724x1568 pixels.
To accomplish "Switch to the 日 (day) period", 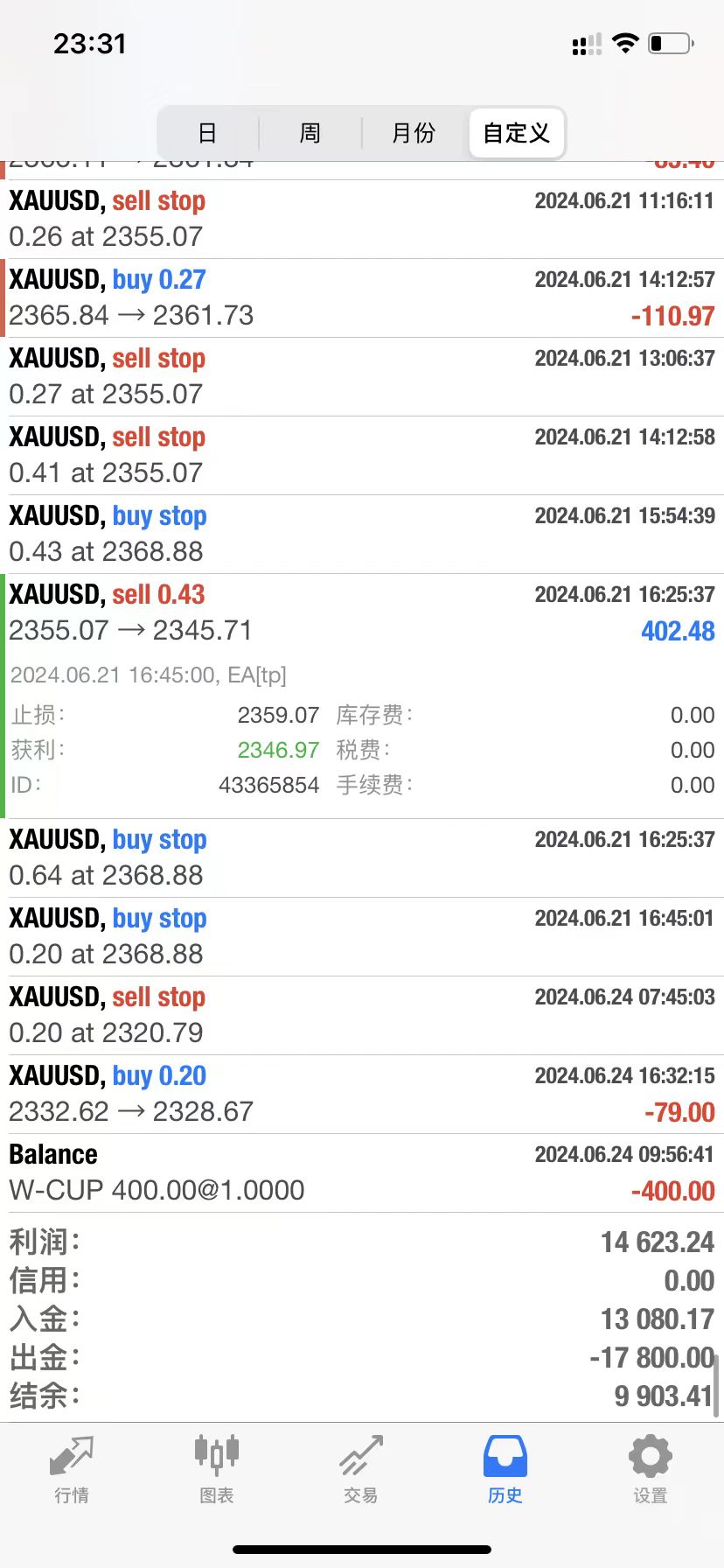I will pyautogui.click(x=207, y=133).
